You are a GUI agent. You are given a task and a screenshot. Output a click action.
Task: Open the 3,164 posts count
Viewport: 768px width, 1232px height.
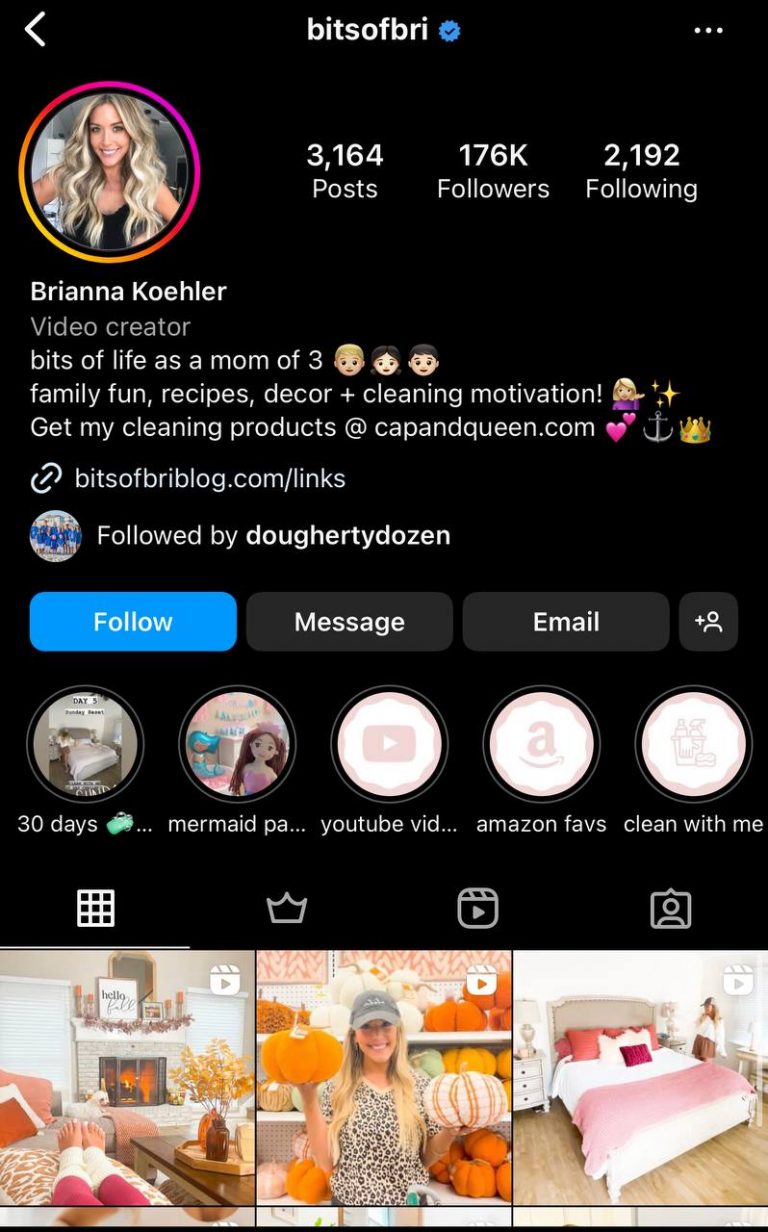tap(345, 170)
